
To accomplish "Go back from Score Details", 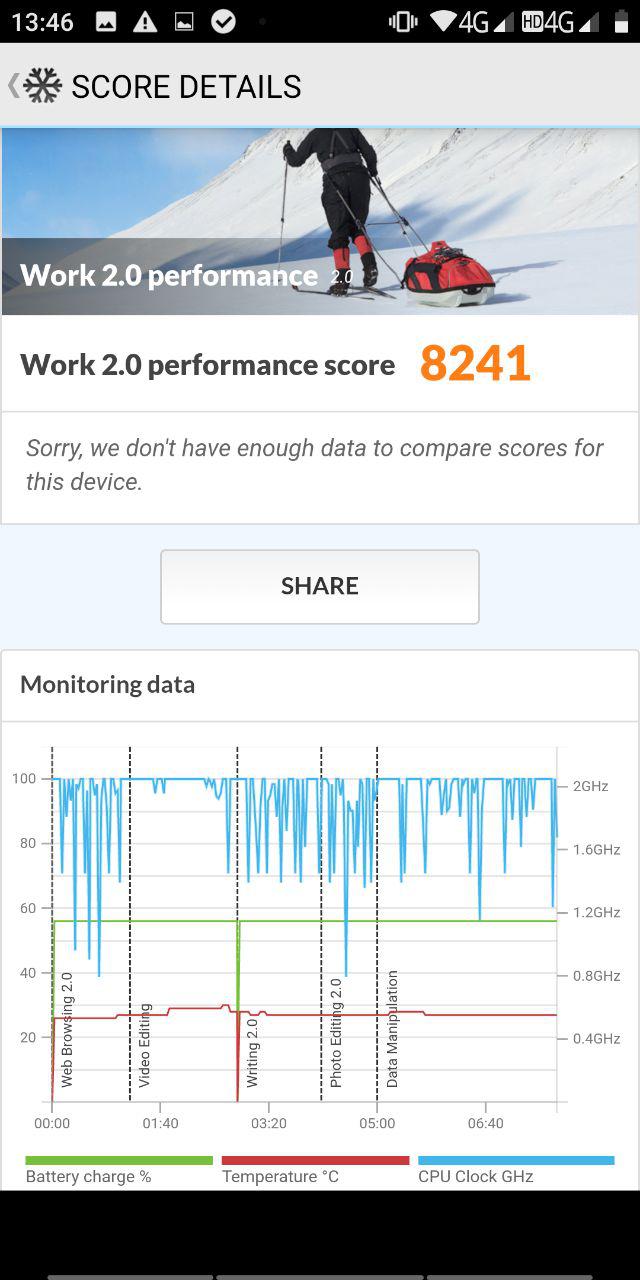I will (16, 86).
